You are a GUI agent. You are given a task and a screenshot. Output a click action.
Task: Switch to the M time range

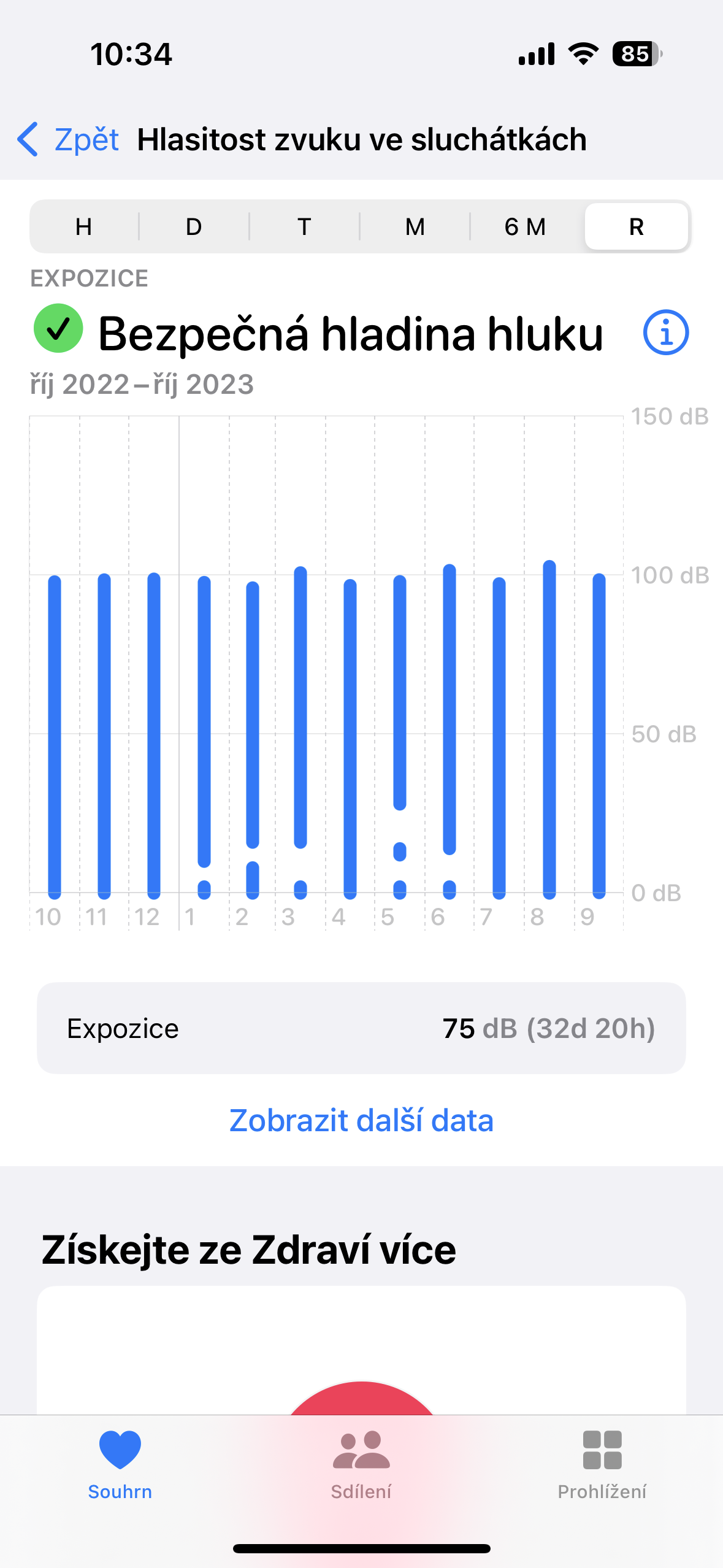(x=415, y=227)
